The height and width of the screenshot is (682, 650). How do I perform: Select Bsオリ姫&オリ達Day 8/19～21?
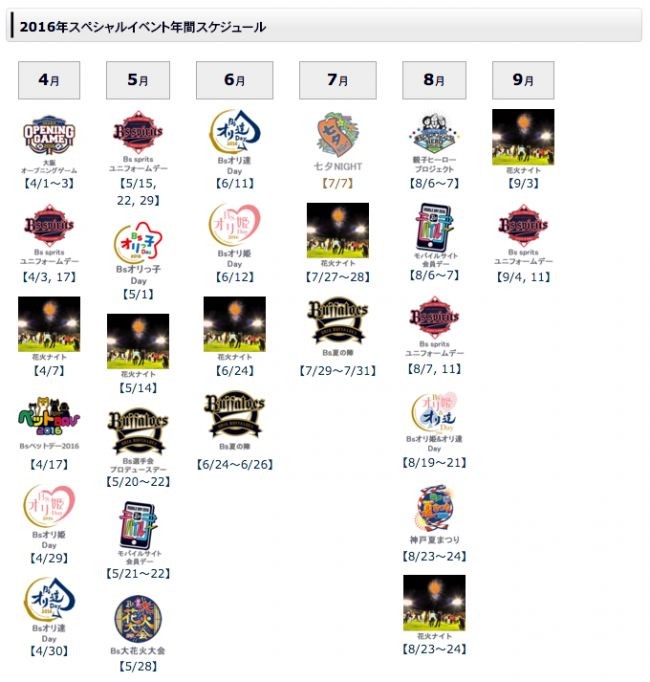click(434, 414)
